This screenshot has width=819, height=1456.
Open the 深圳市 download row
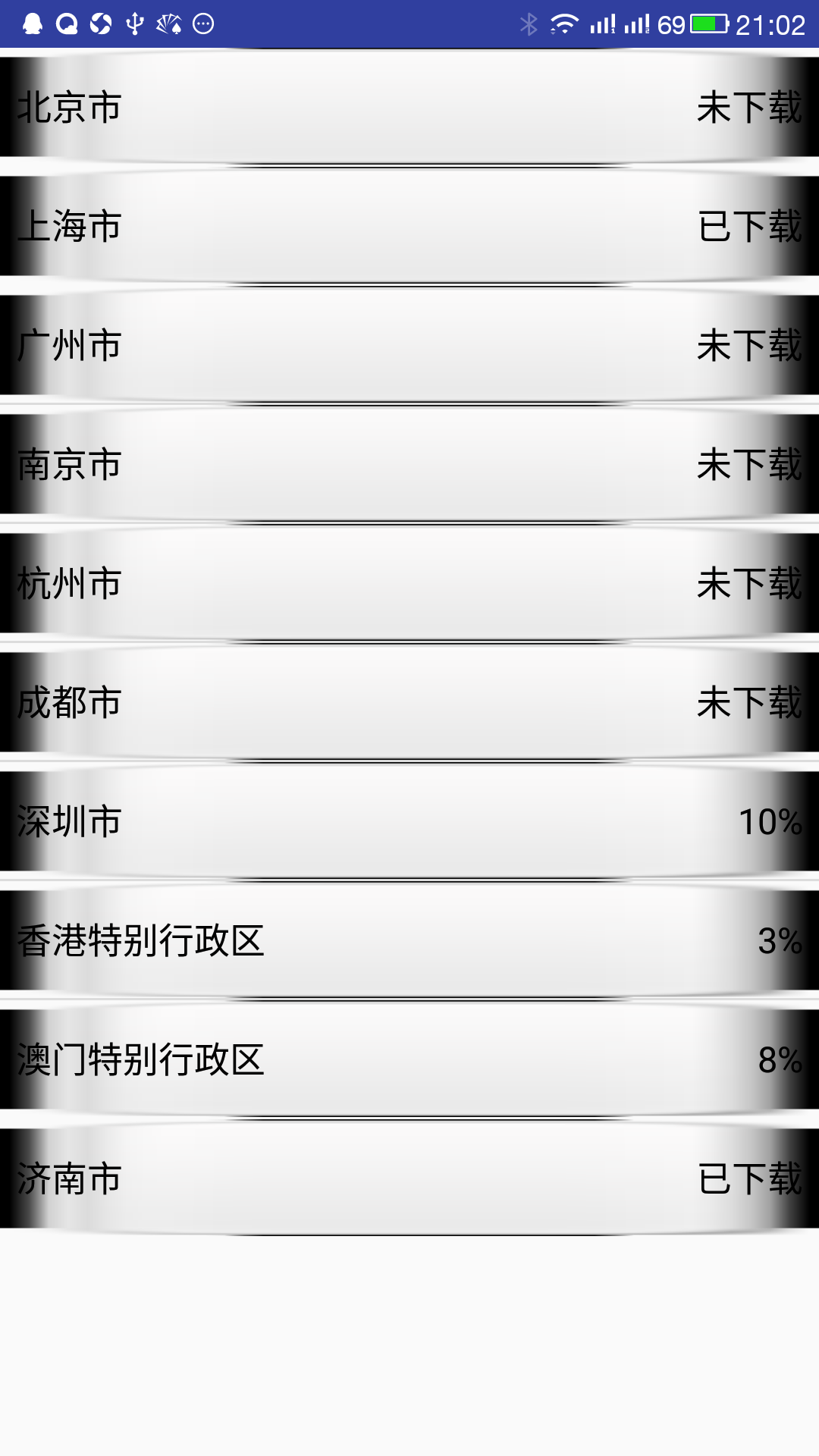click(409, 821)
